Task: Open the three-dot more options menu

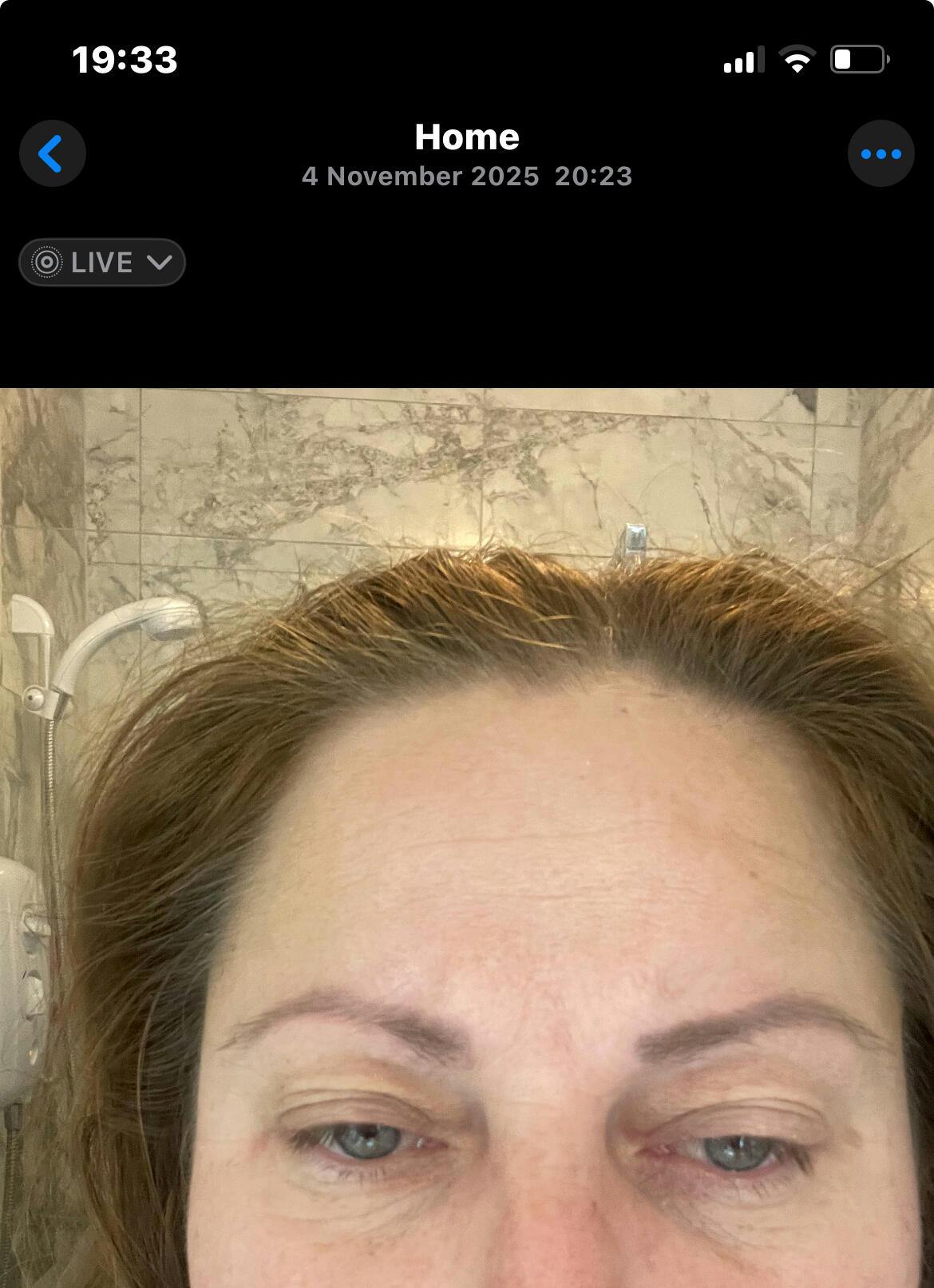Action: [x=881, y=153]
